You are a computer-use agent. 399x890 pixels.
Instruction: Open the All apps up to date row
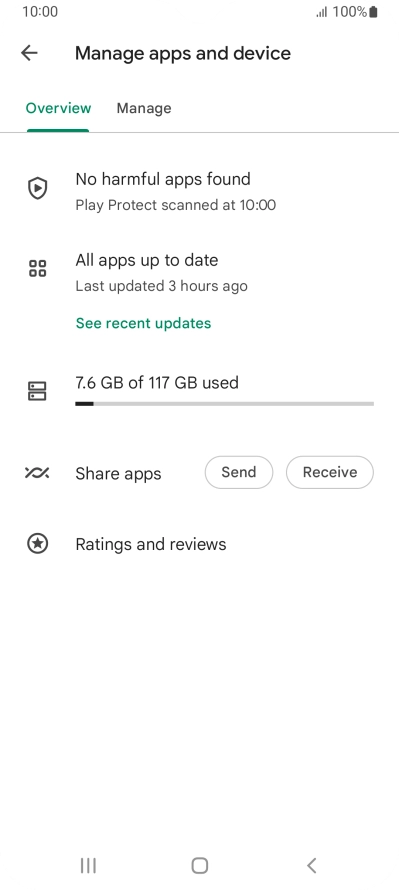click(199, 273)
